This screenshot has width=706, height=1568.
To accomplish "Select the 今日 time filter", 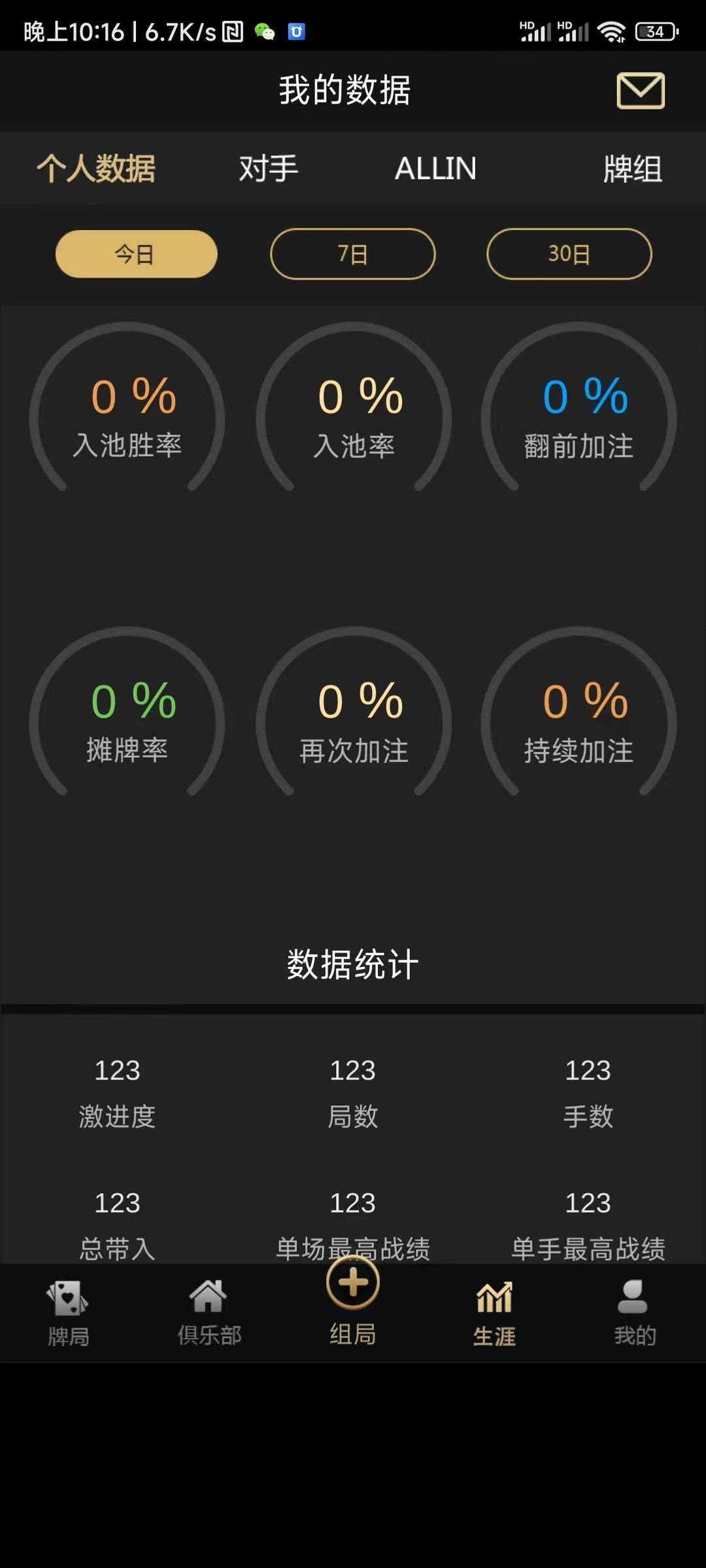I will (x=136, y=253).
